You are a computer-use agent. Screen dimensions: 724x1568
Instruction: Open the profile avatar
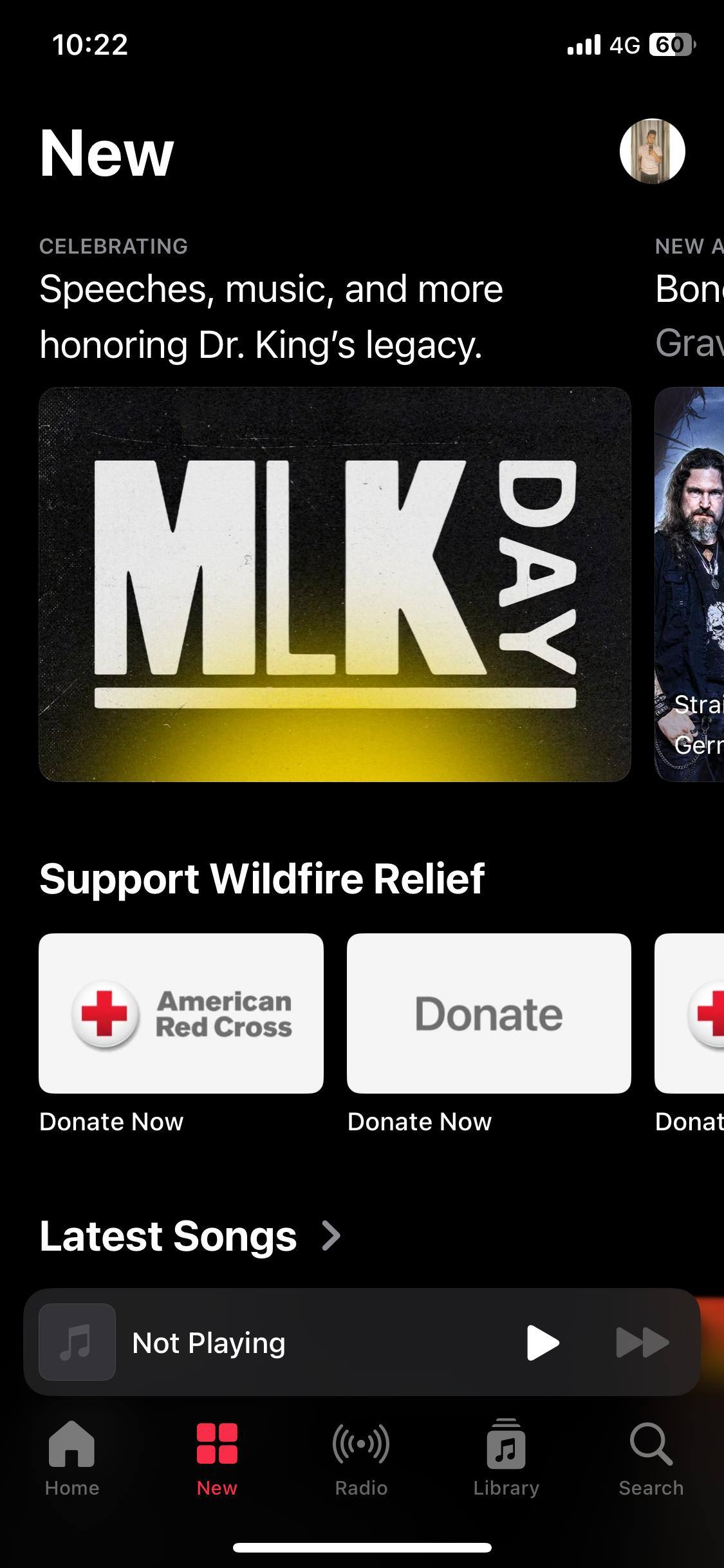(x=652, y=152)
